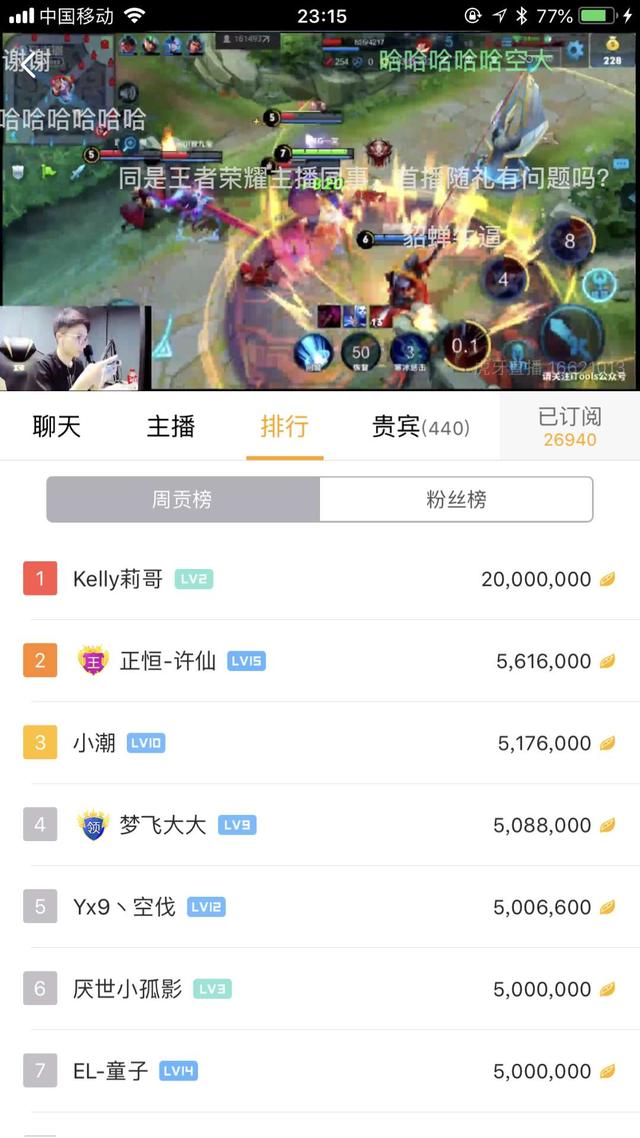Open the row for 小潮
Viewport: 640px width, 1138px height.
tap(320, 743)
